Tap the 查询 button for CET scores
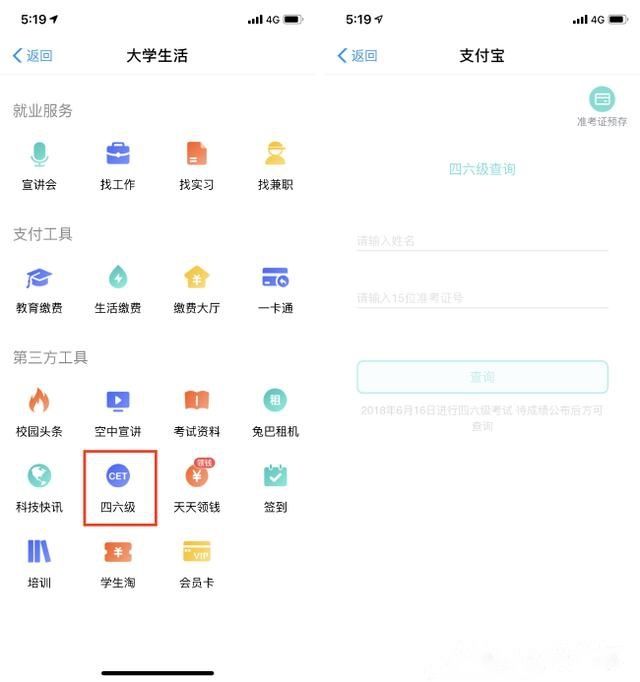Screen dimensions: 640x682 (x=482, y=377)
